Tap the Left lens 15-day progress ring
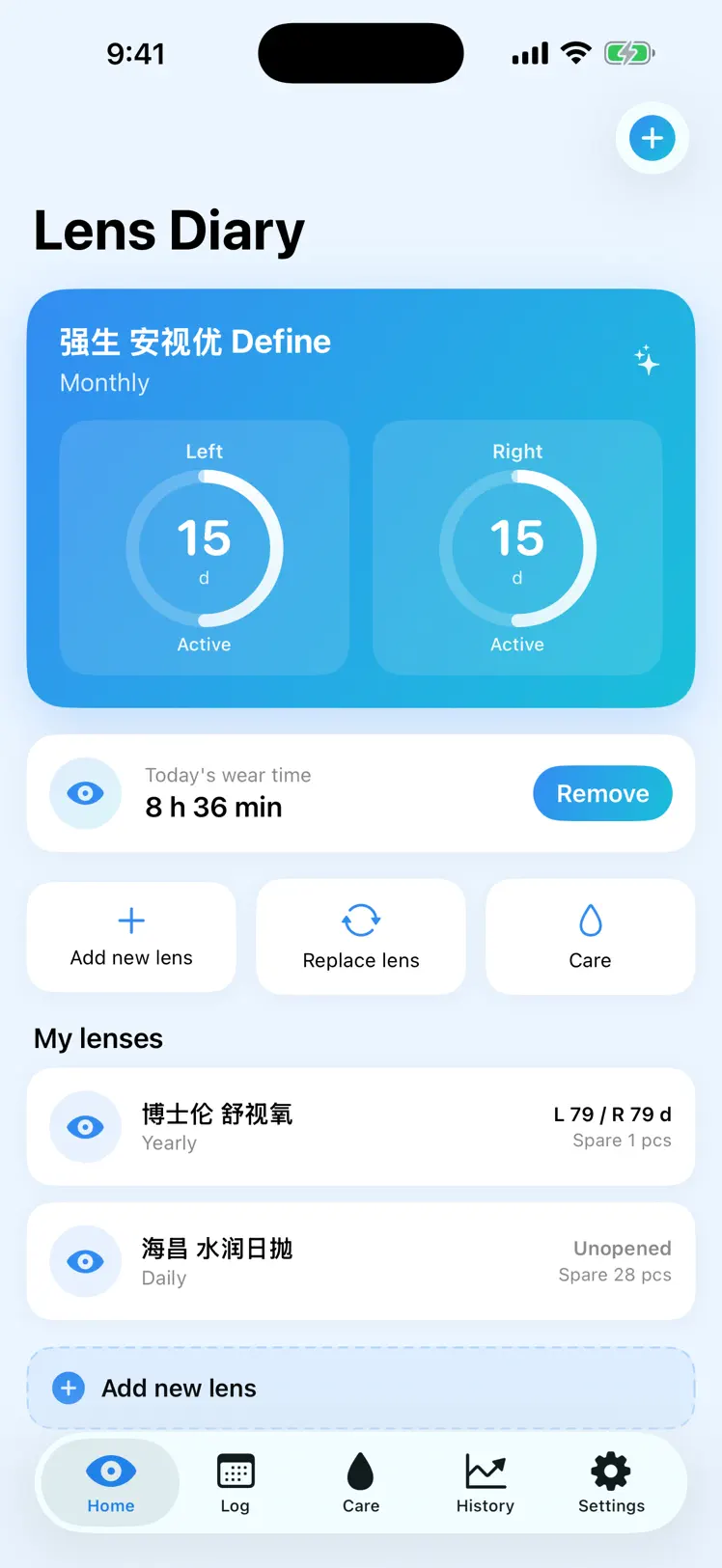The width and height of the screenshot is (722, 1568). pos(204,547)
